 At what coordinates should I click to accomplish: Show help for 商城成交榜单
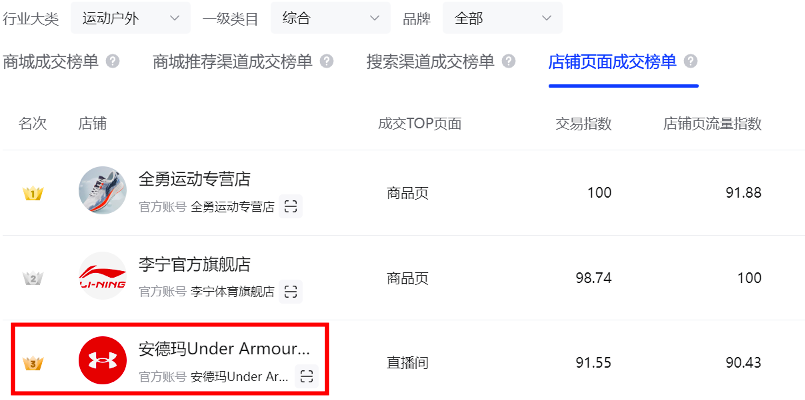113,62
